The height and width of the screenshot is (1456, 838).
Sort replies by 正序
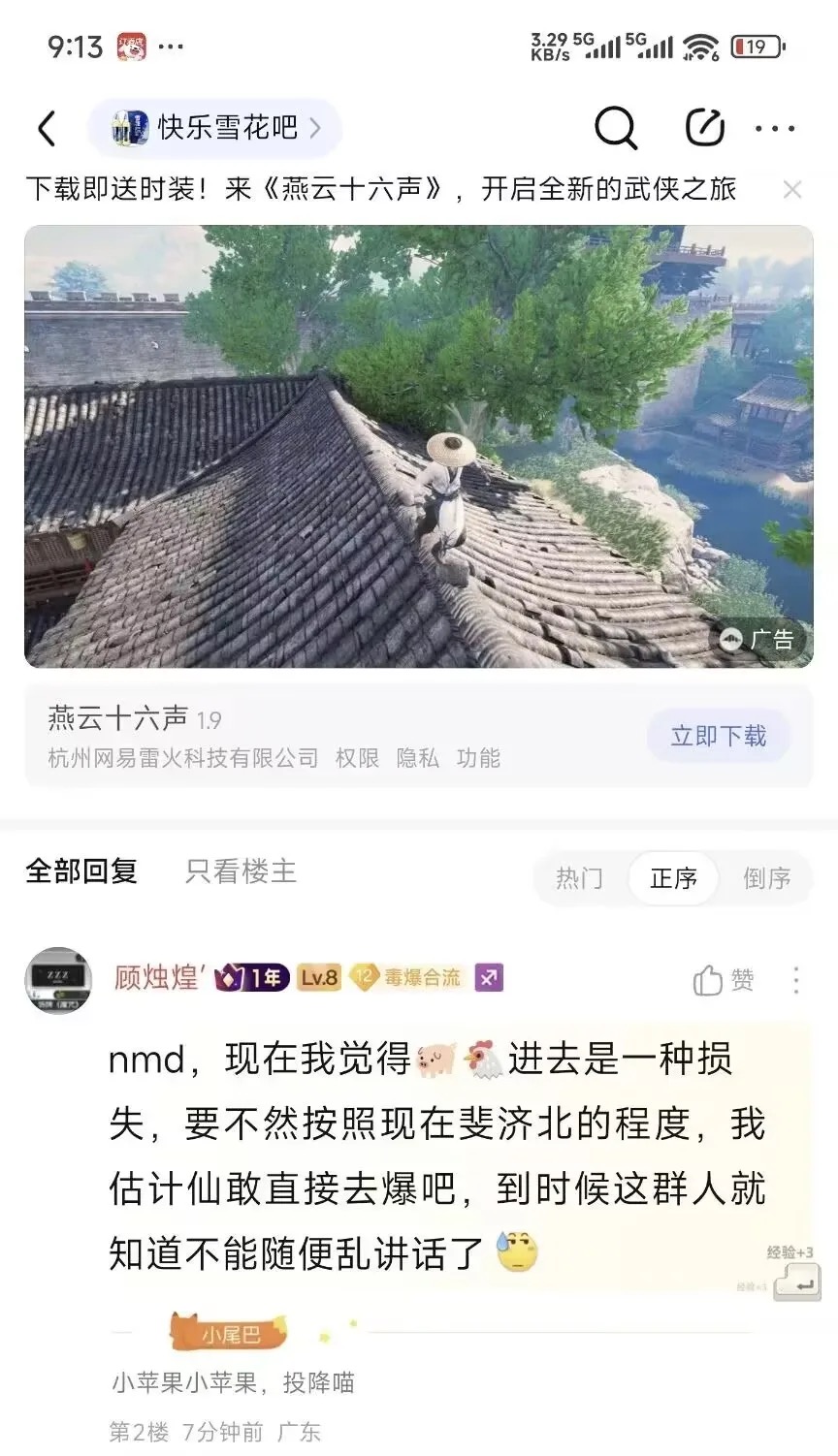point(673,878)
